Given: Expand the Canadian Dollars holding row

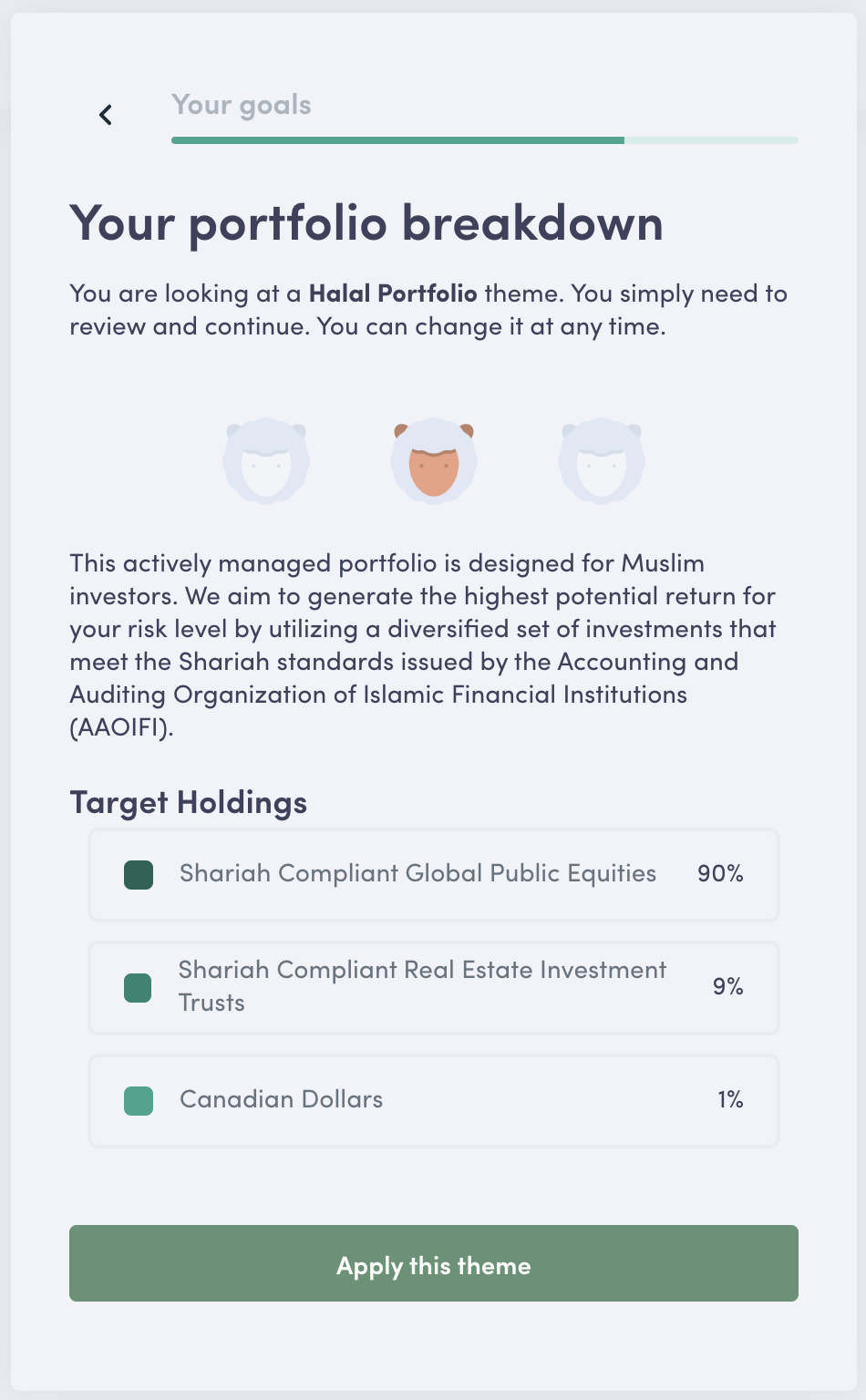Looking at the screenshot, I should 433,1100.
